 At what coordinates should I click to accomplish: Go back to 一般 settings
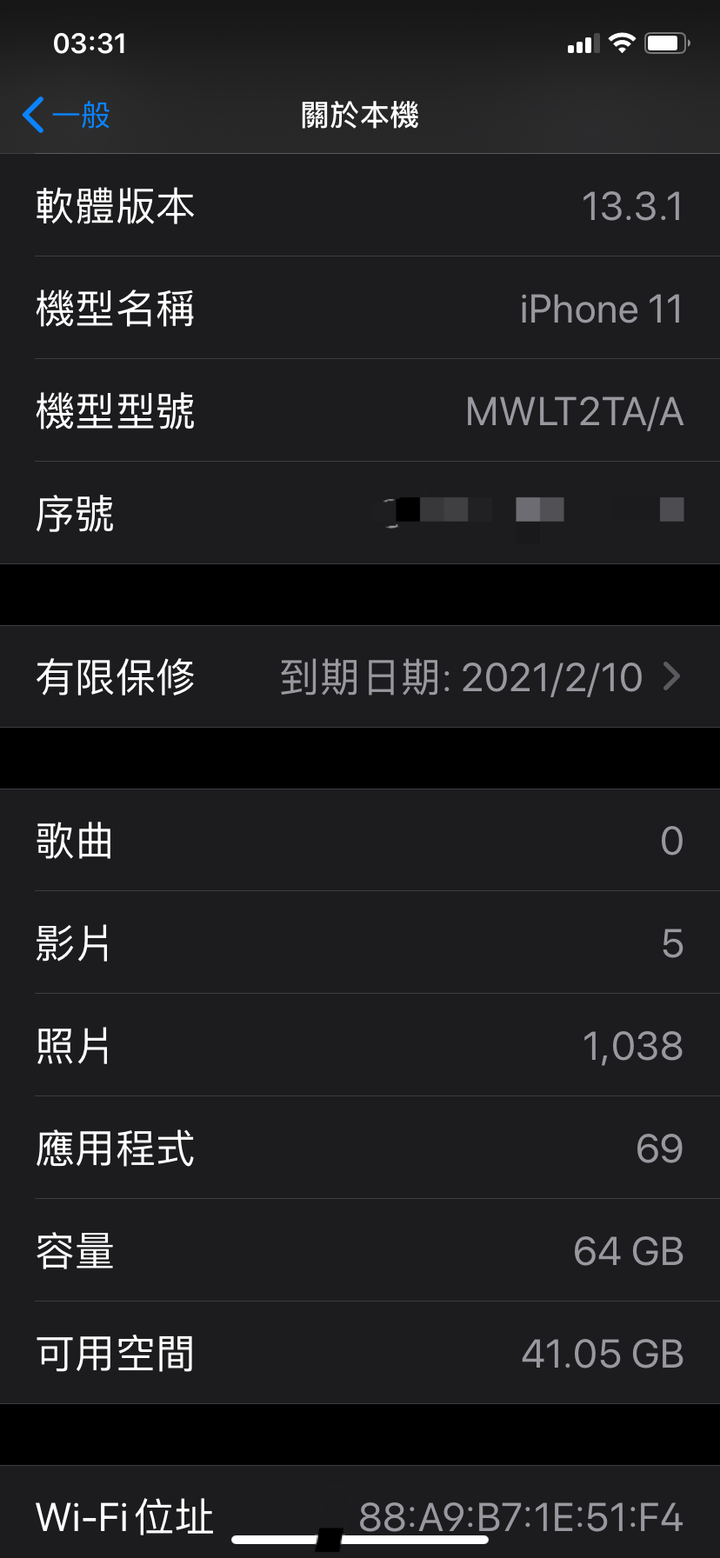point(67,116)
